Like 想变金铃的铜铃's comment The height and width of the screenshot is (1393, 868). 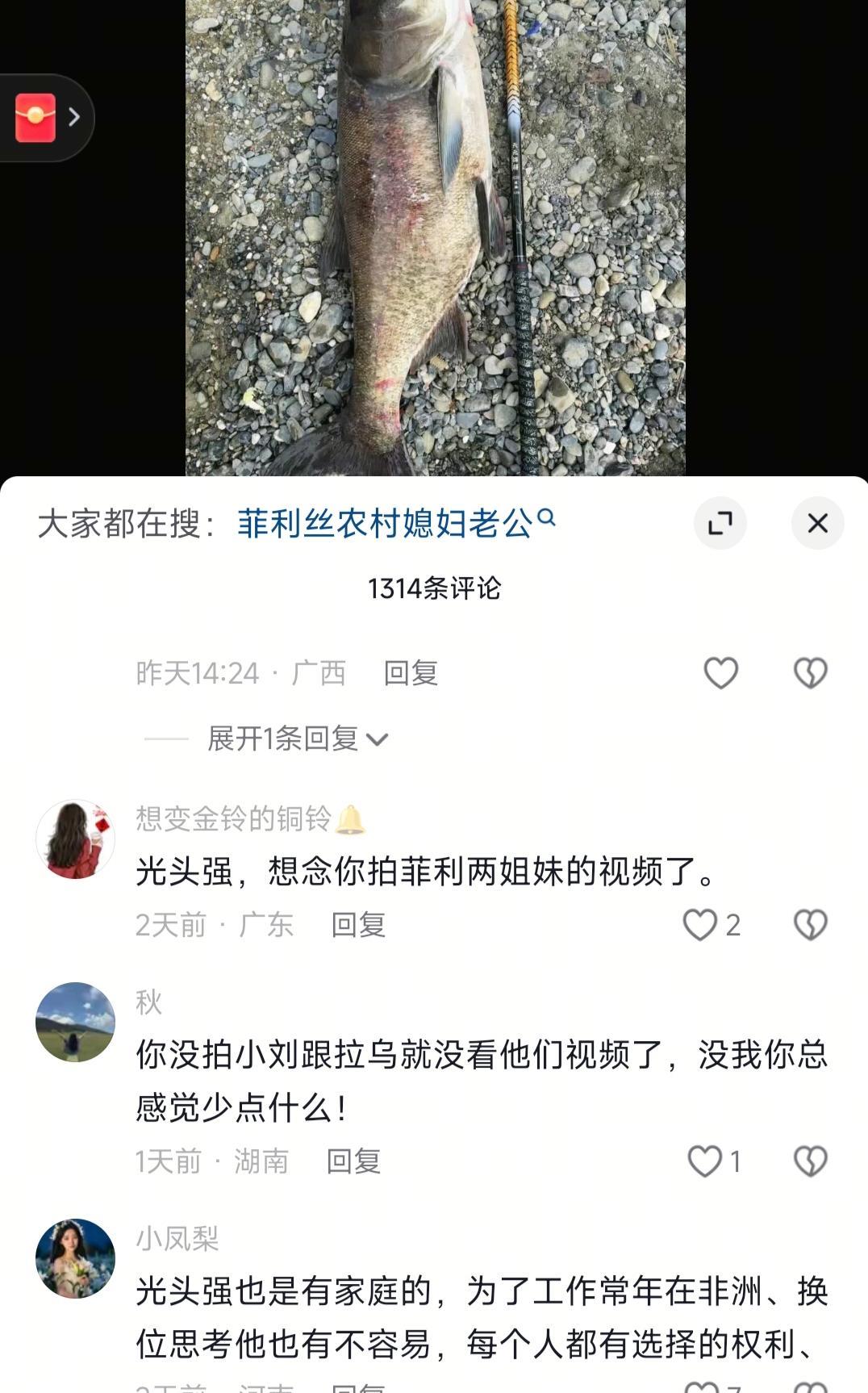click(x=700, y=925)
